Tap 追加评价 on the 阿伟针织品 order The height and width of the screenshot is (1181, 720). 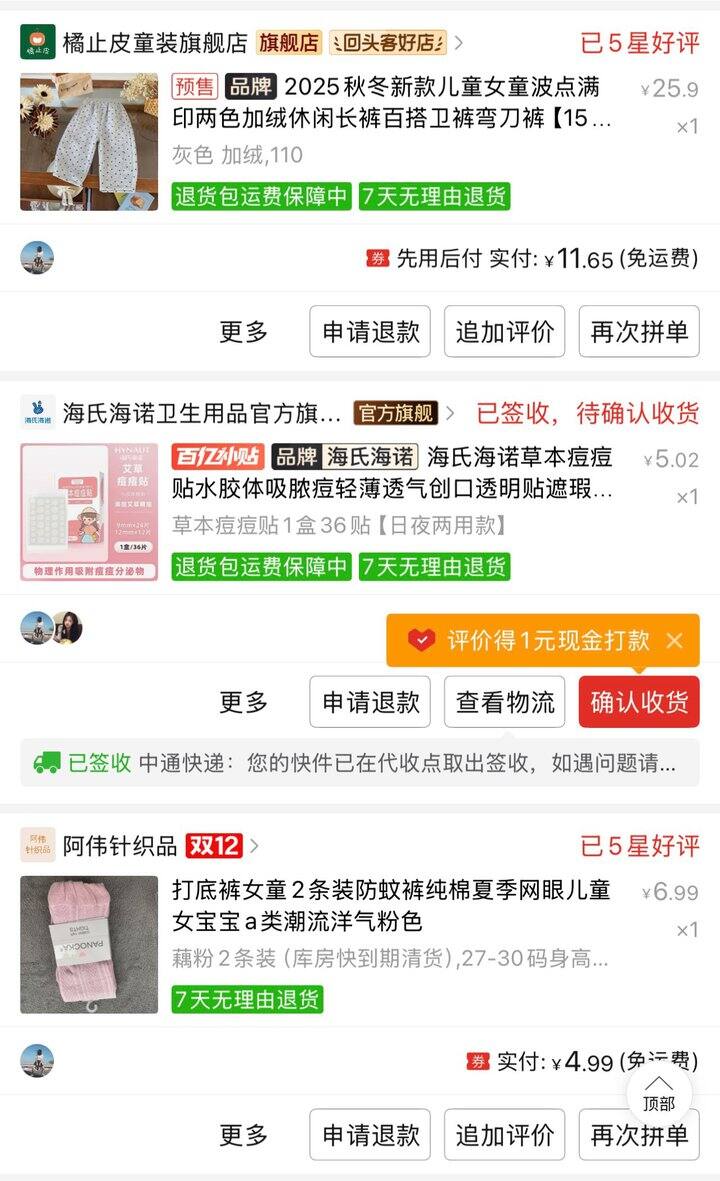[x=505, y=1134]
